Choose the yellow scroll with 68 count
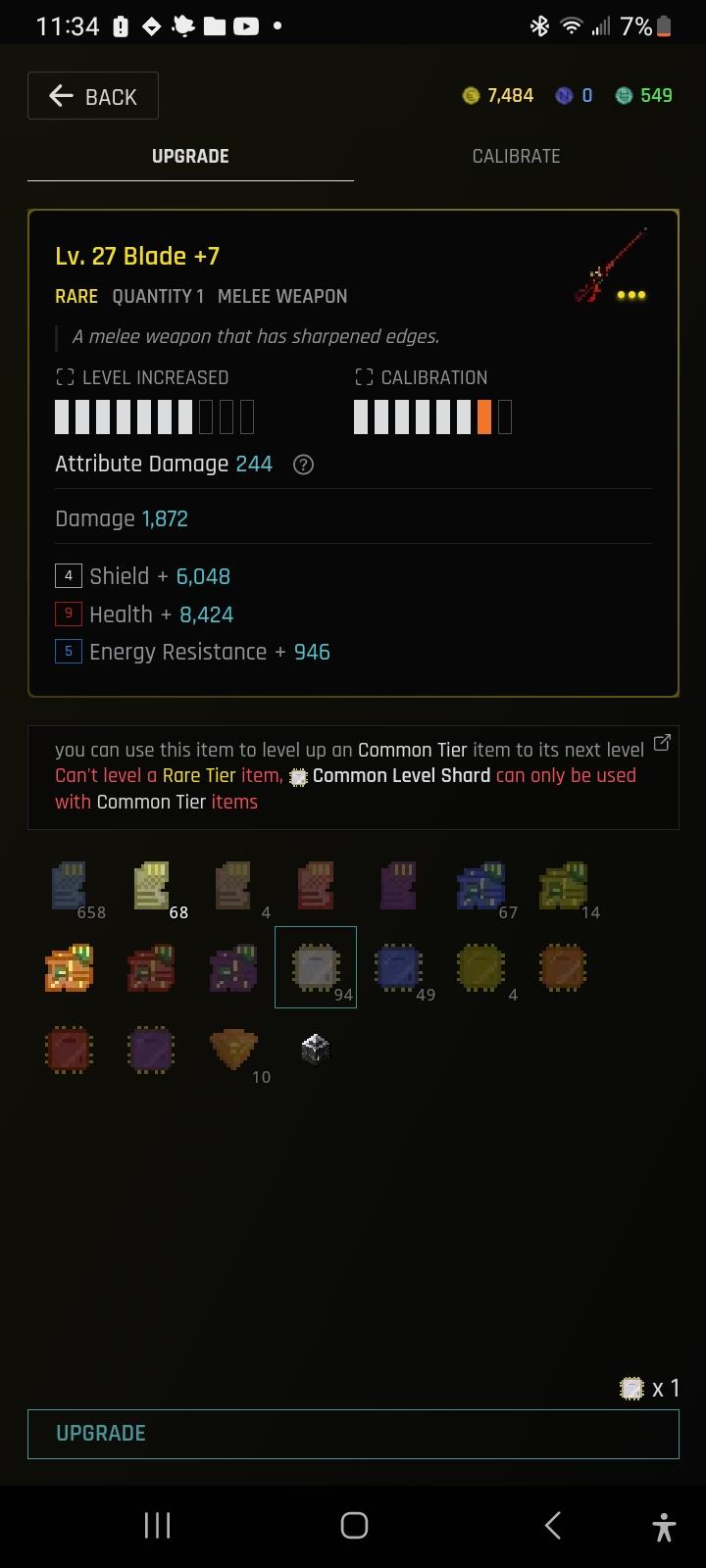 pyautogui.click(x=153, y=886)
